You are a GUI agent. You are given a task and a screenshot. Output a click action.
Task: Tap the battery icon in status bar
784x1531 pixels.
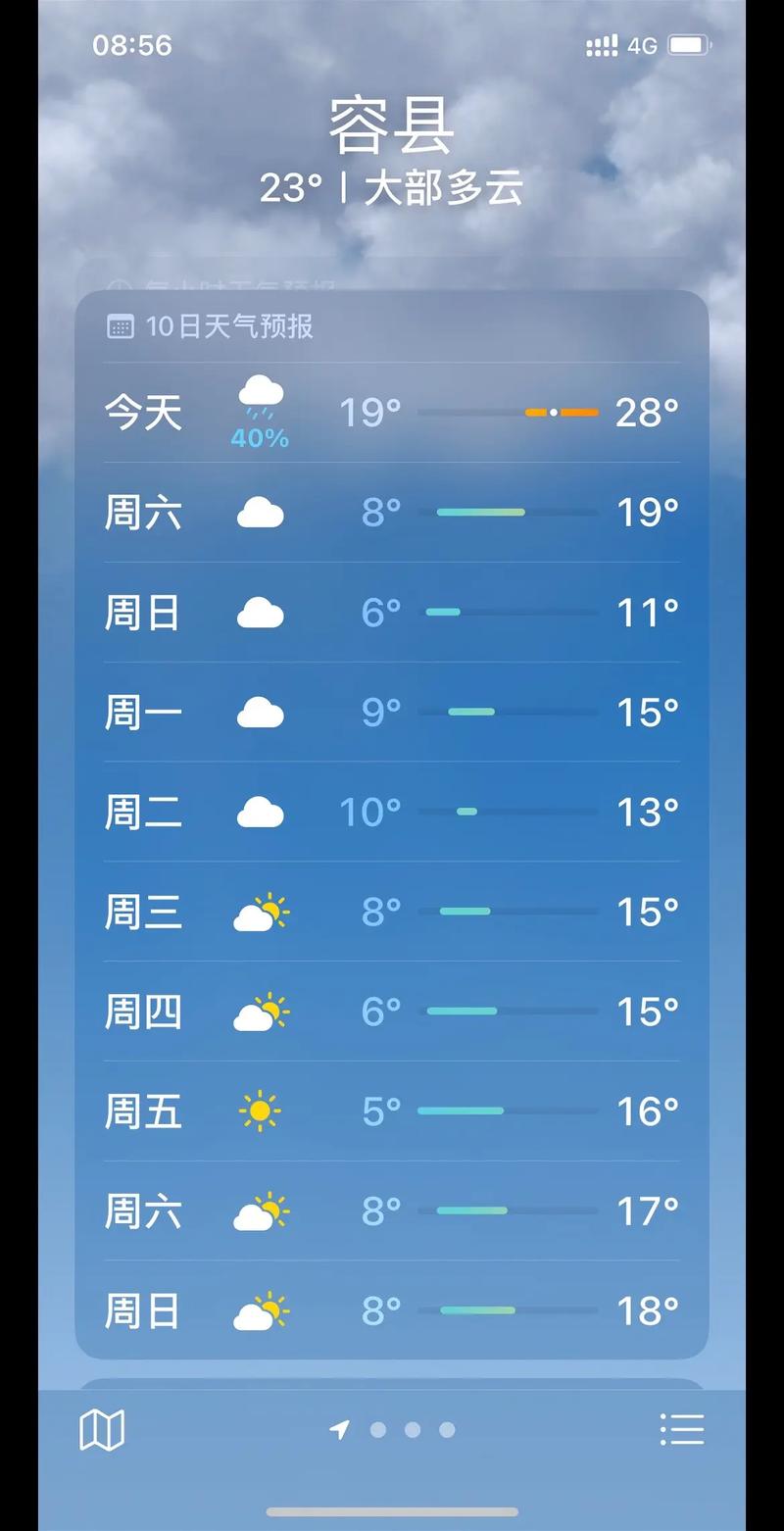[684, 44]
